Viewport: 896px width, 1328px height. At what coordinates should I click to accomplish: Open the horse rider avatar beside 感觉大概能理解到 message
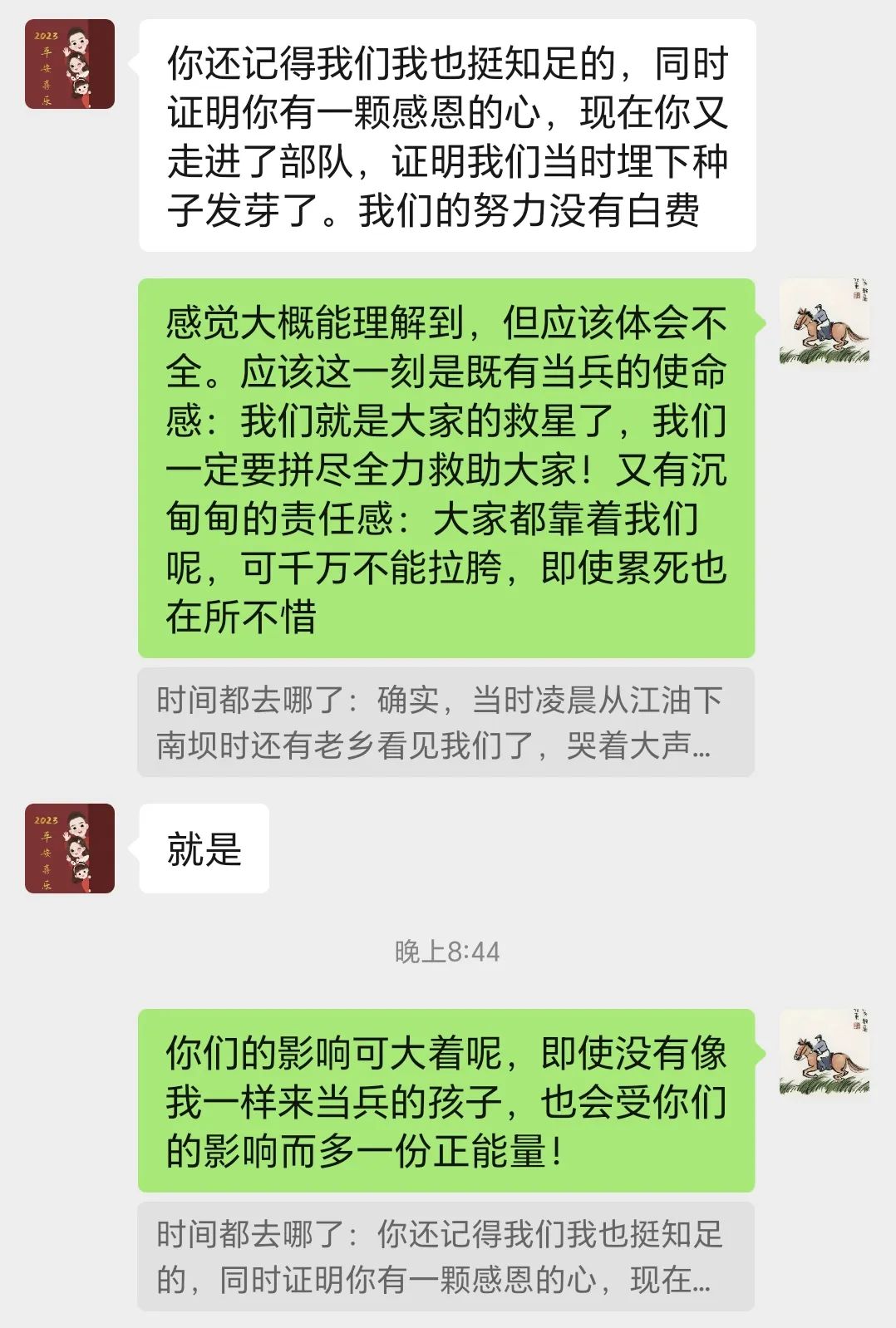click(825, 322)
